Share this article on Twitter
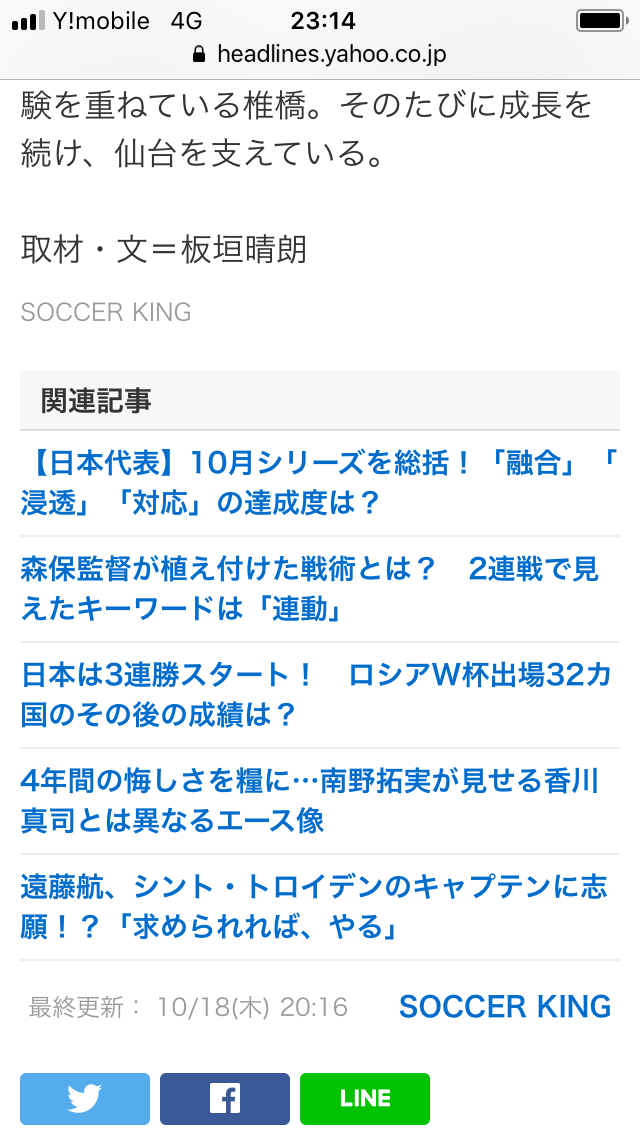640x1136 pixels. click(x=85, y=1098)
